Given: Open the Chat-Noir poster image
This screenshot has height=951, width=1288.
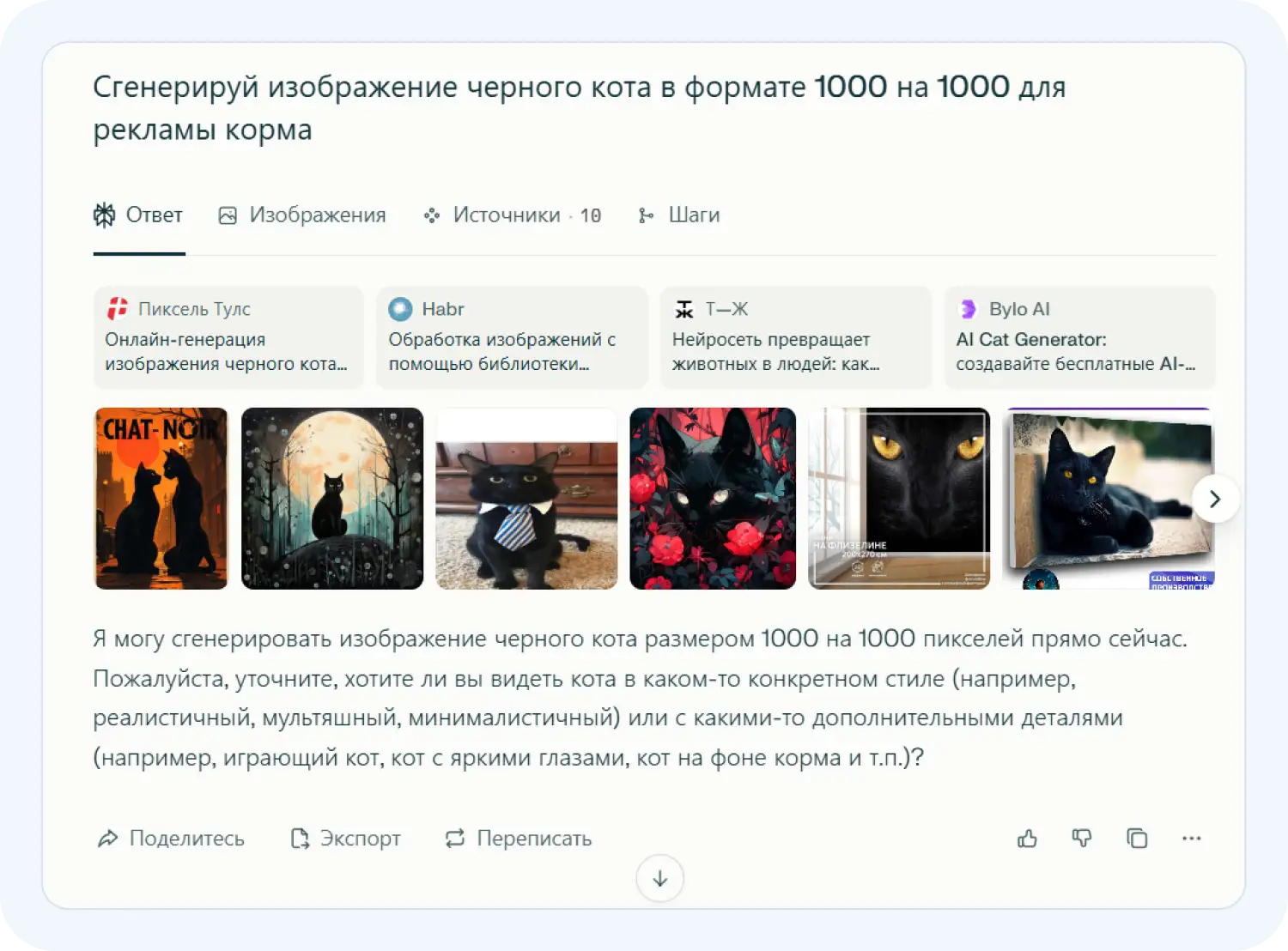Looking at the screenshot, I should [161, 499].
